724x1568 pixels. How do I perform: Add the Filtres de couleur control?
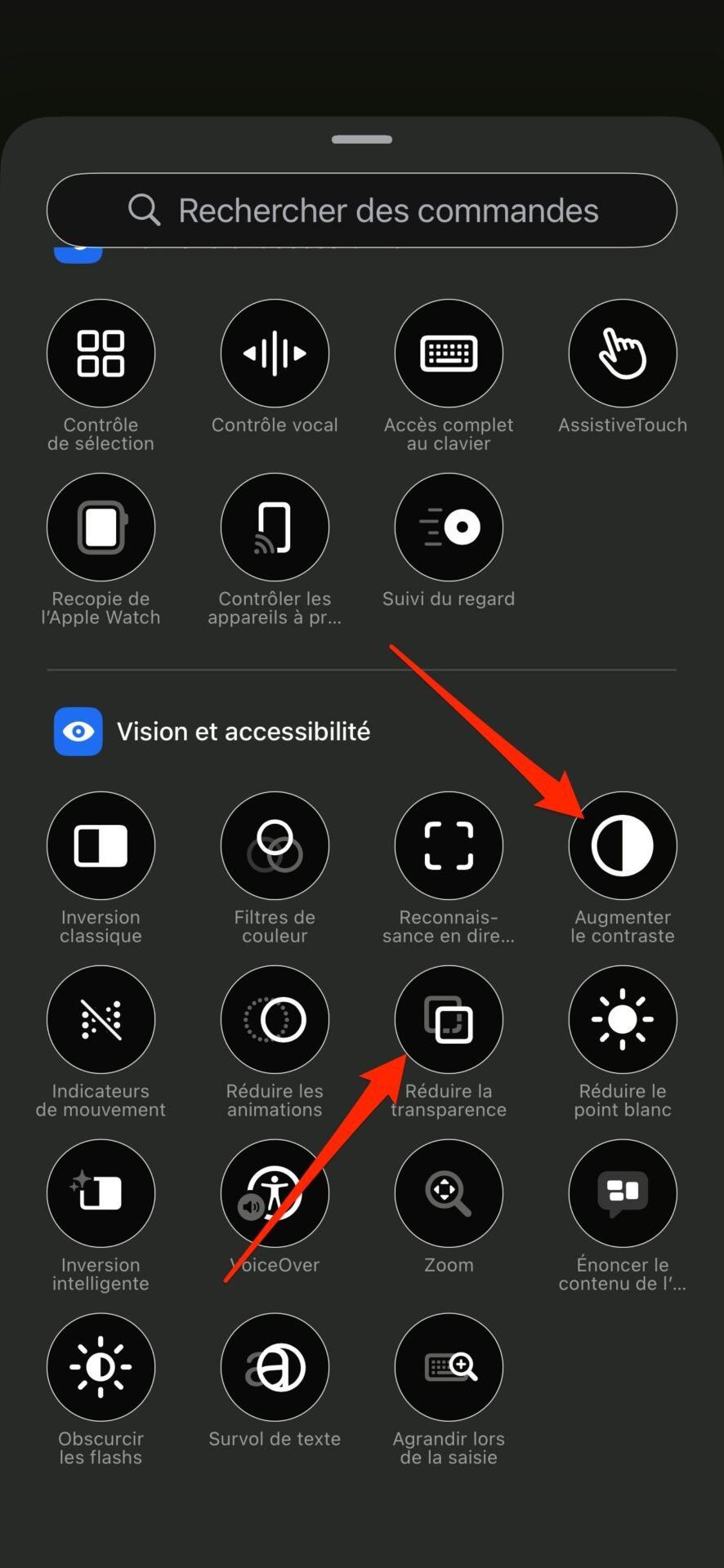(275, 846)
